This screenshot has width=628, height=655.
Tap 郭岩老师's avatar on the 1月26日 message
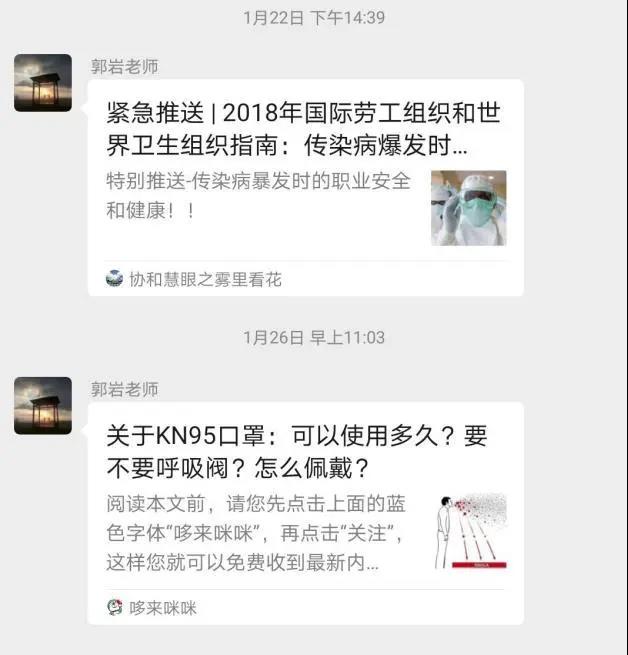(x=43, y=405)
